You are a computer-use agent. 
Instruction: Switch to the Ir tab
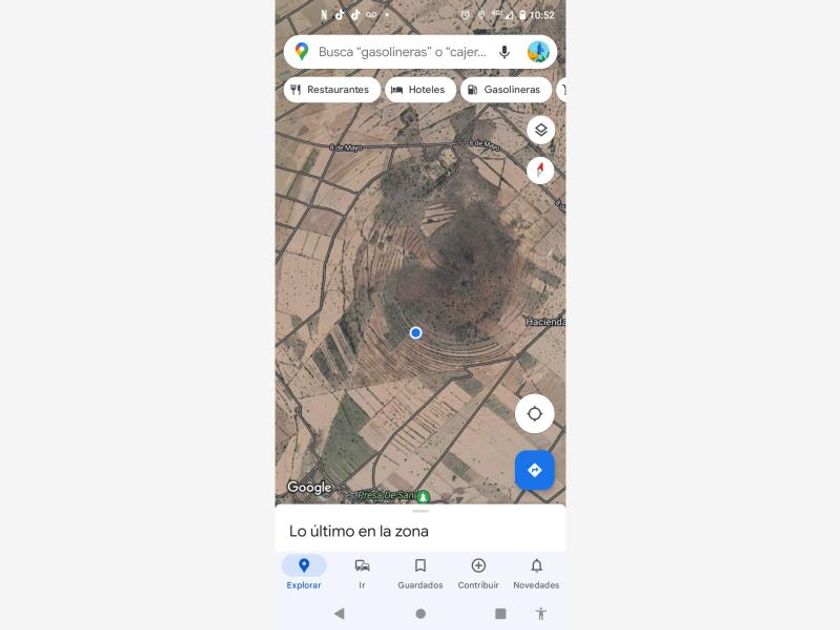click(x=362, y=573)
